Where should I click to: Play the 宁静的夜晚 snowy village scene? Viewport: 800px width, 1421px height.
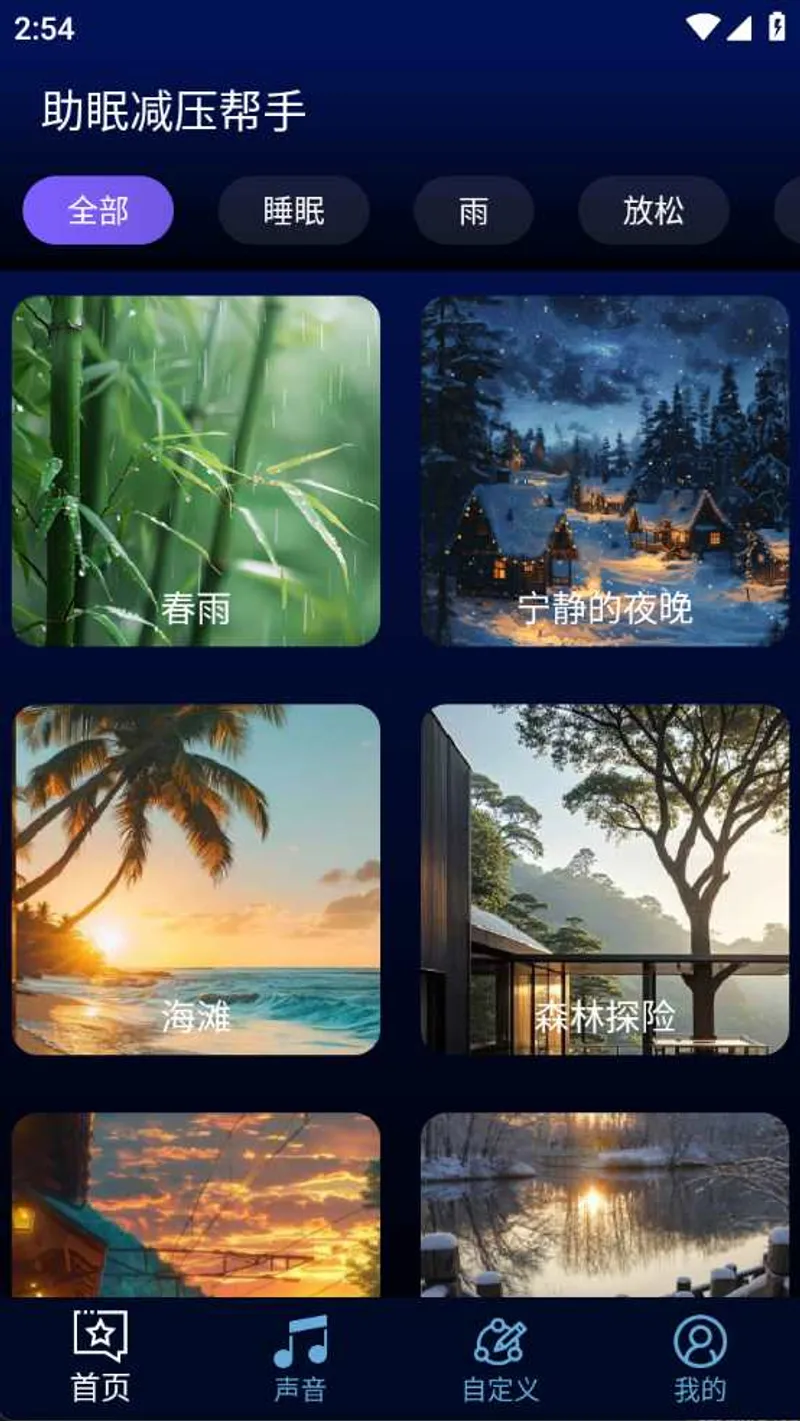(605, 471)
